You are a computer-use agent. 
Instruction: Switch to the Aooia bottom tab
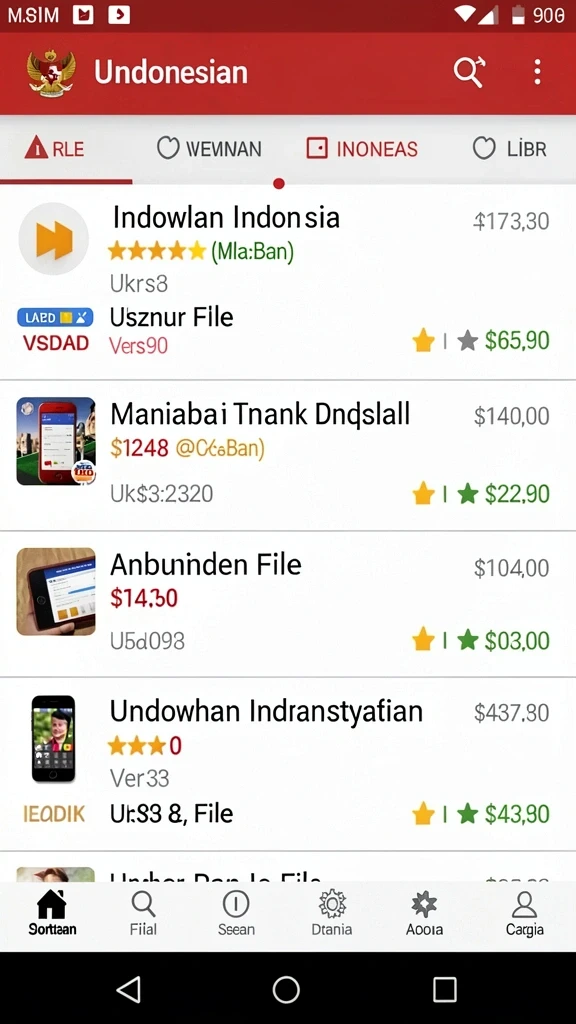424,914
